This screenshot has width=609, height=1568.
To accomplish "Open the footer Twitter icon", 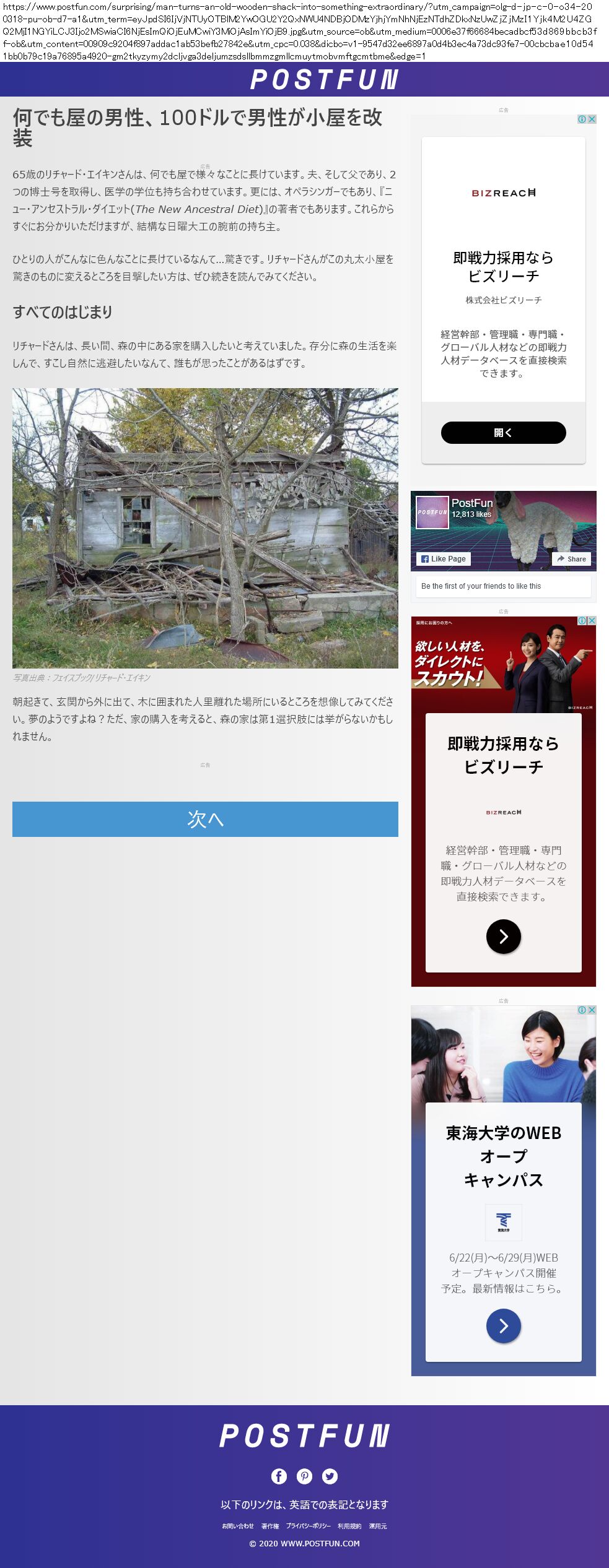I will [330, 1476].
